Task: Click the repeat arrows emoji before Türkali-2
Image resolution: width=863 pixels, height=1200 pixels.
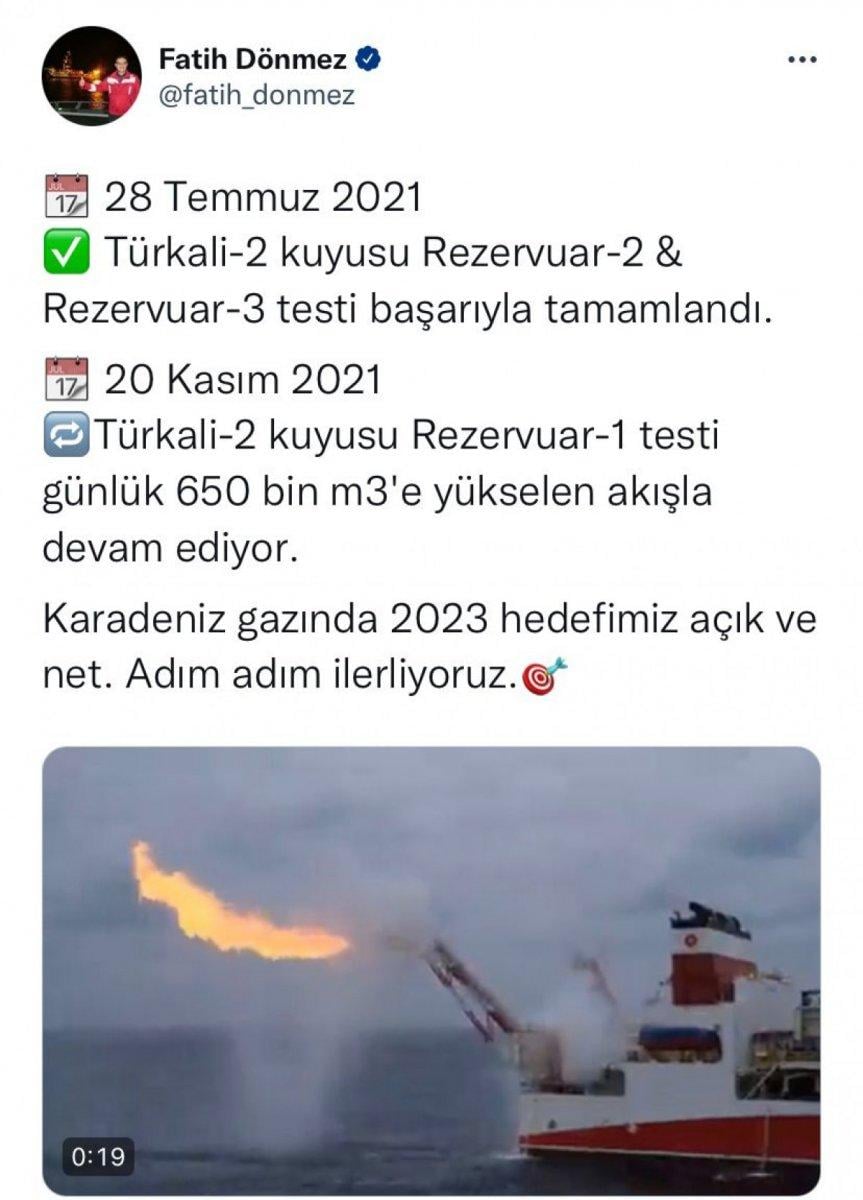Action: [64, 435]
